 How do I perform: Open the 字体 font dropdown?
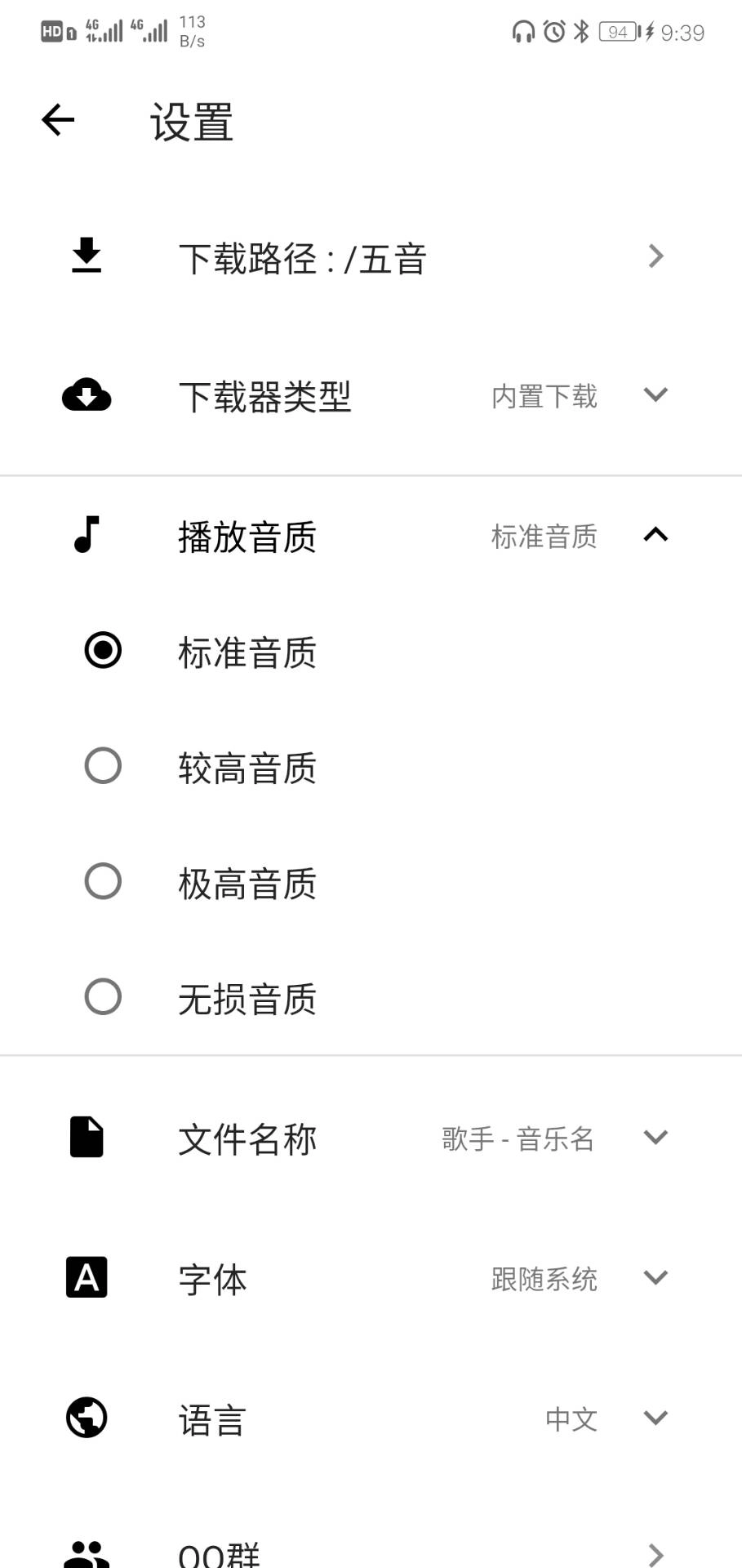(x=655, y=1277)
